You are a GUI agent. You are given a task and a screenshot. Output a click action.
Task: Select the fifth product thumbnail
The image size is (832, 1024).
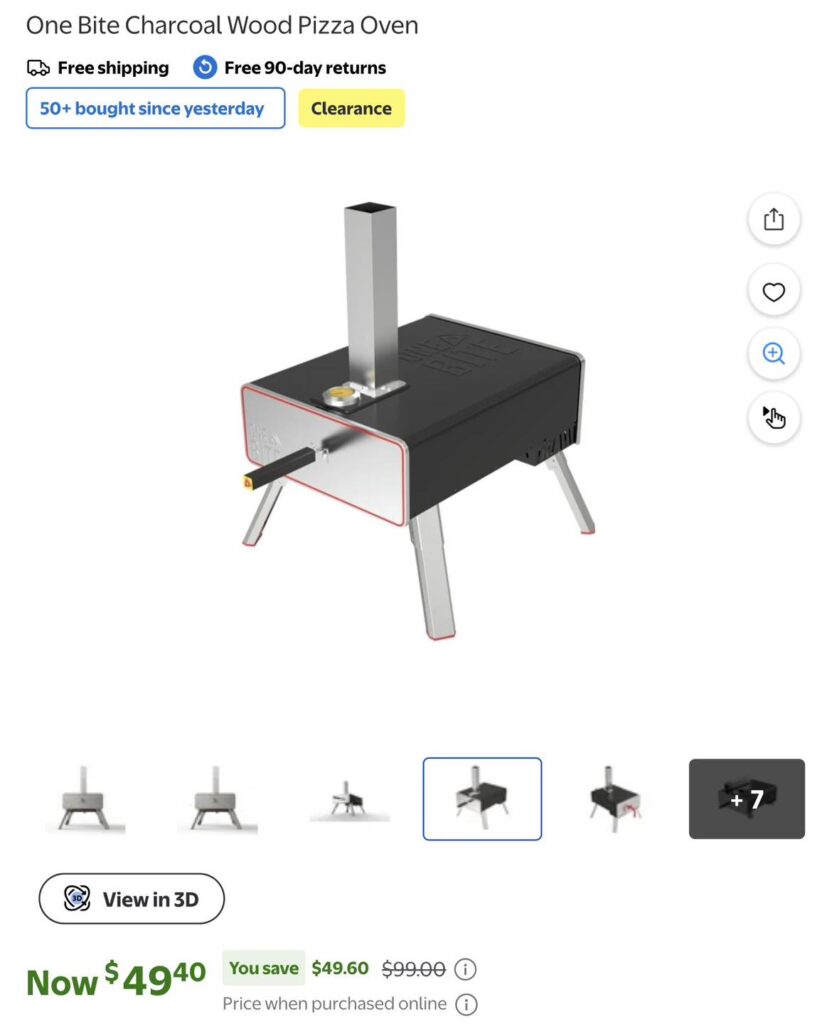(614, 798)
